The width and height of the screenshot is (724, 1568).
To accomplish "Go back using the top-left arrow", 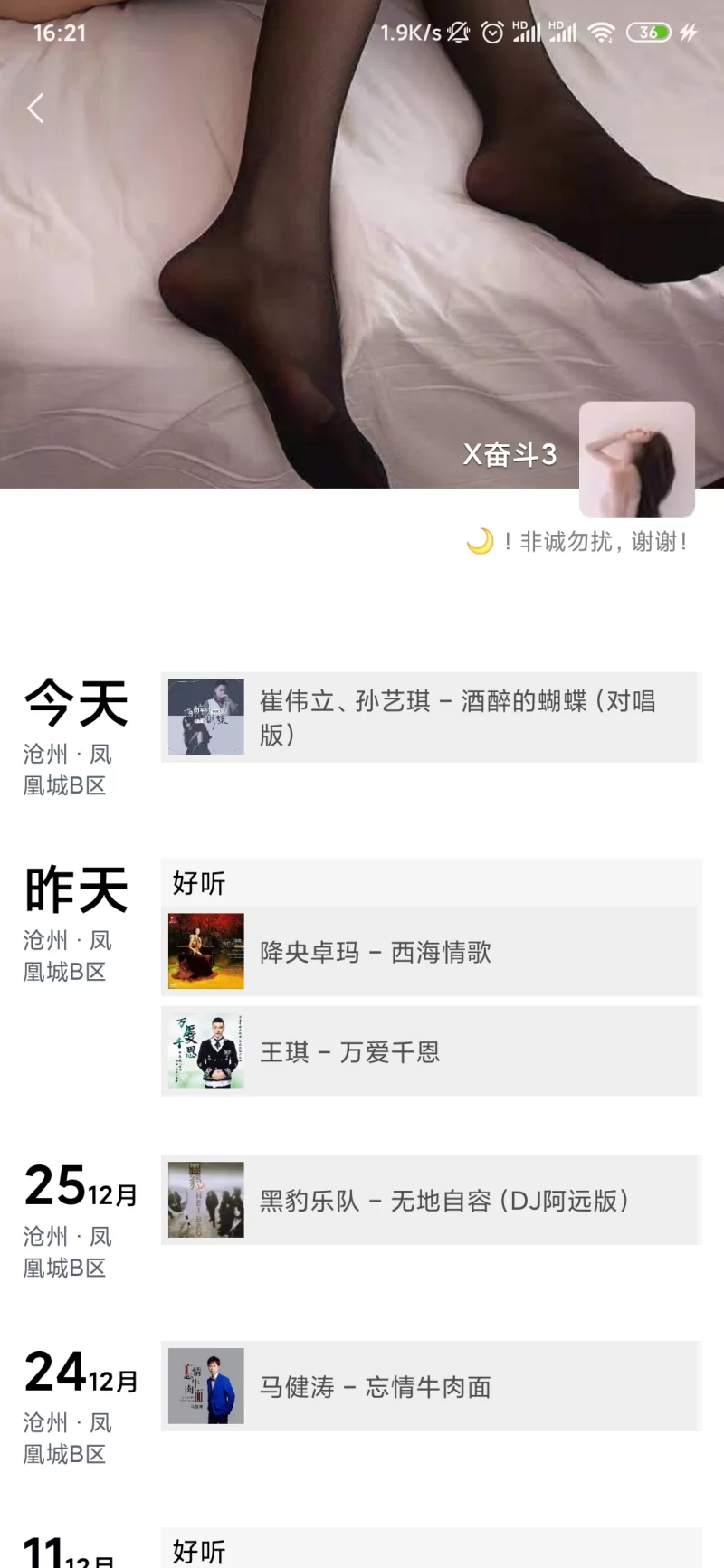I will (35, 109).
